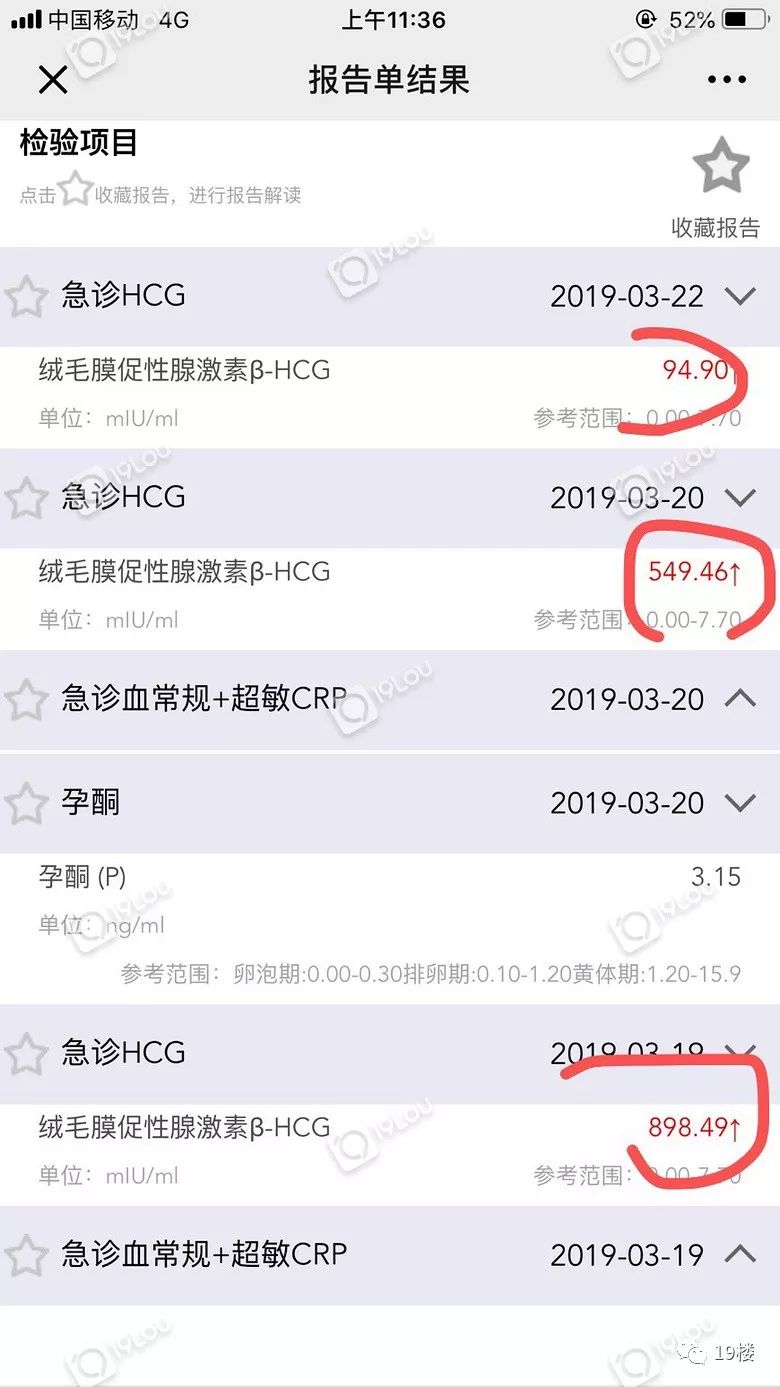The image size is (780, 1387).
Task: Tap the 52% battery level indicator
Action: pyautogui.click(x=689, y=19)
